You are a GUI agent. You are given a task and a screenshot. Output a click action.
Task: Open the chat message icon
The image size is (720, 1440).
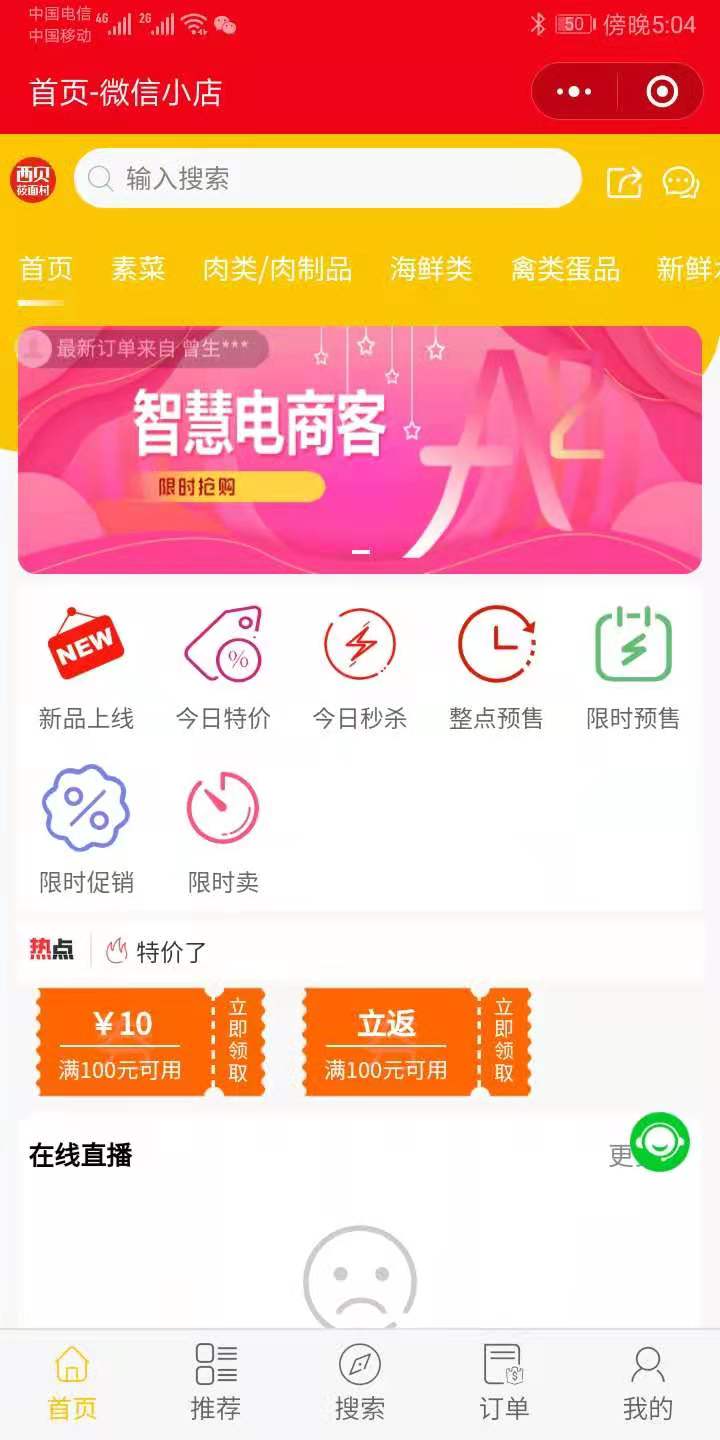click(x=680, y=182)
